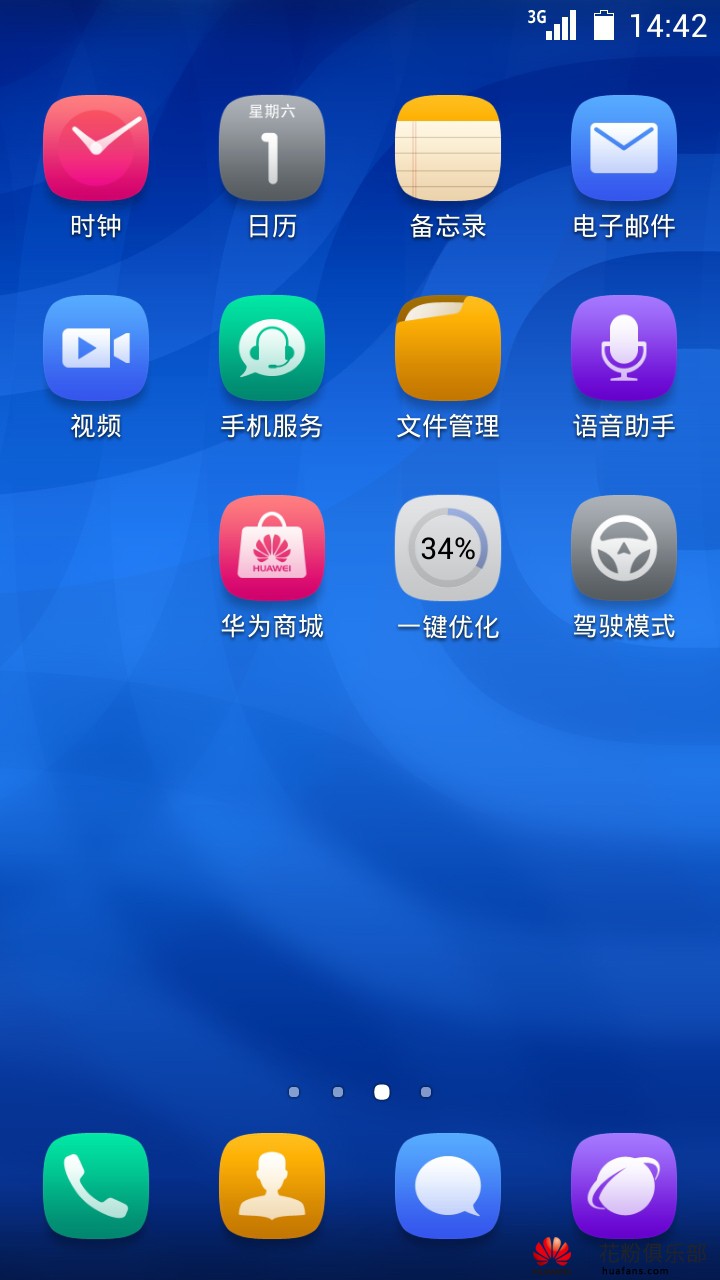
Task: Open 驾驶模式 driving mode
Action: click(624, 548)
